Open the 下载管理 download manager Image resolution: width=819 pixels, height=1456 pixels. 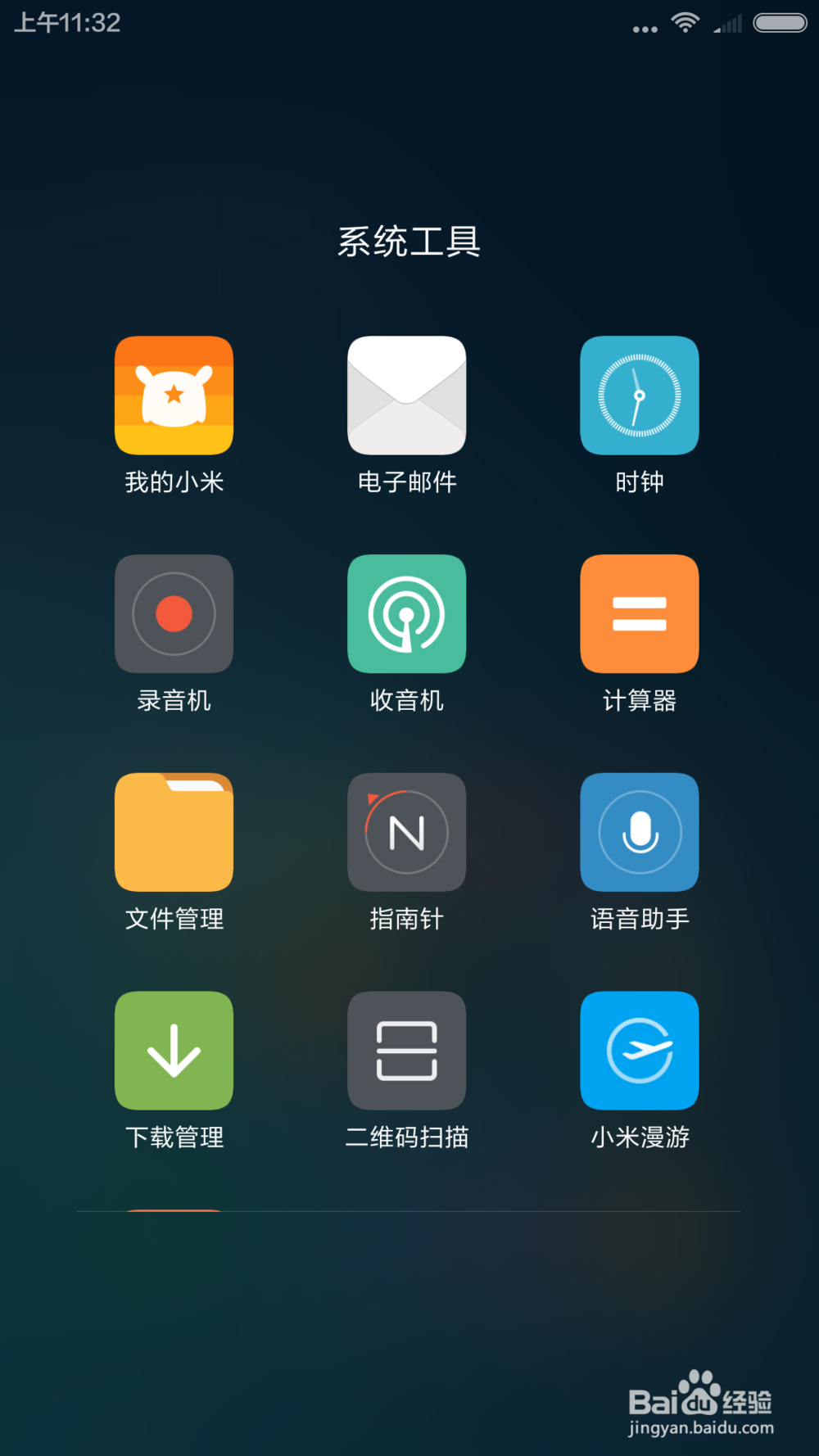tap(174, 1051)
